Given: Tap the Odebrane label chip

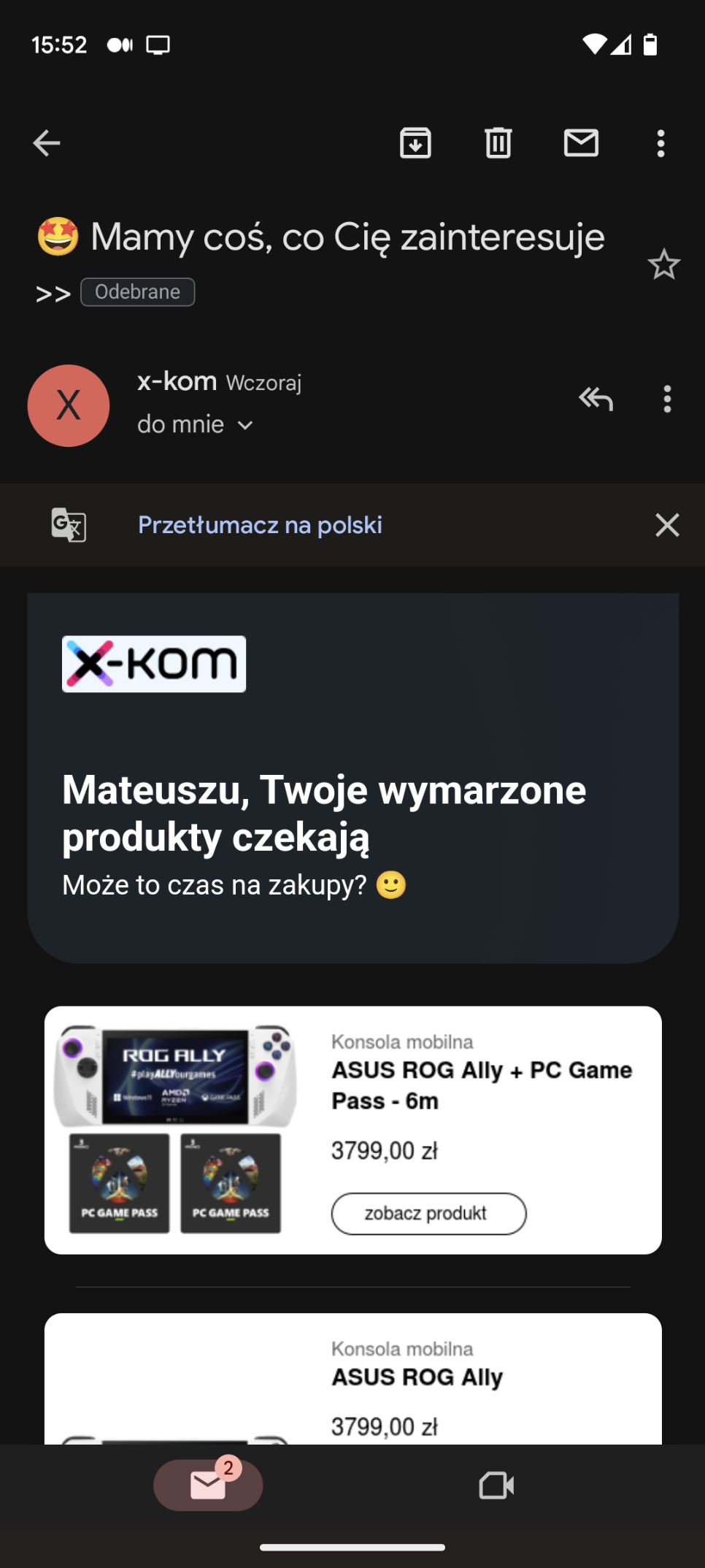Looking at the screenshot, I should 137,292.
